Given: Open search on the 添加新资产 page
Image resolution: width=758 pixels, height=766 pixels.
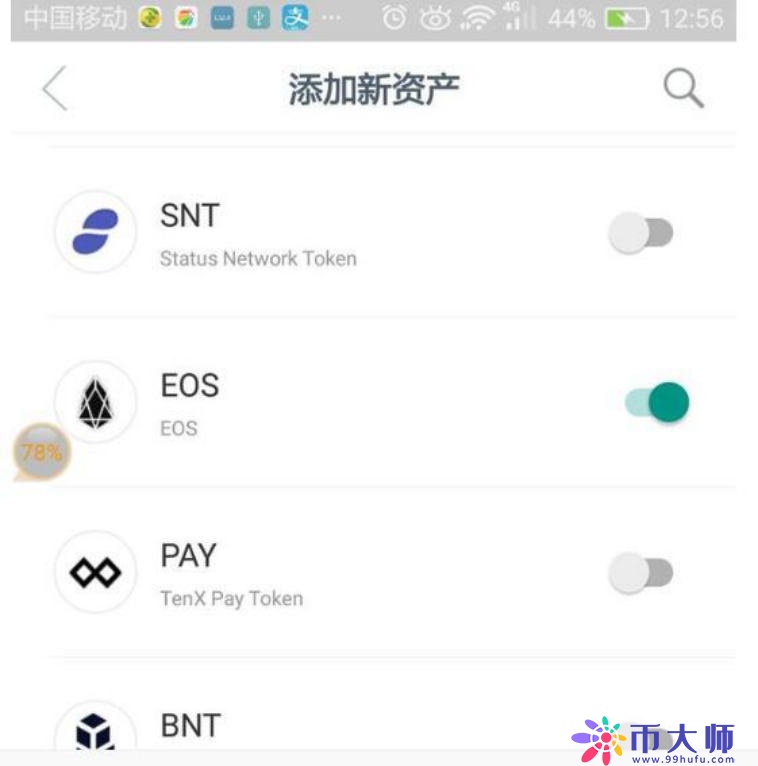Looking at the screenshot, I should (x=684, y=90).
